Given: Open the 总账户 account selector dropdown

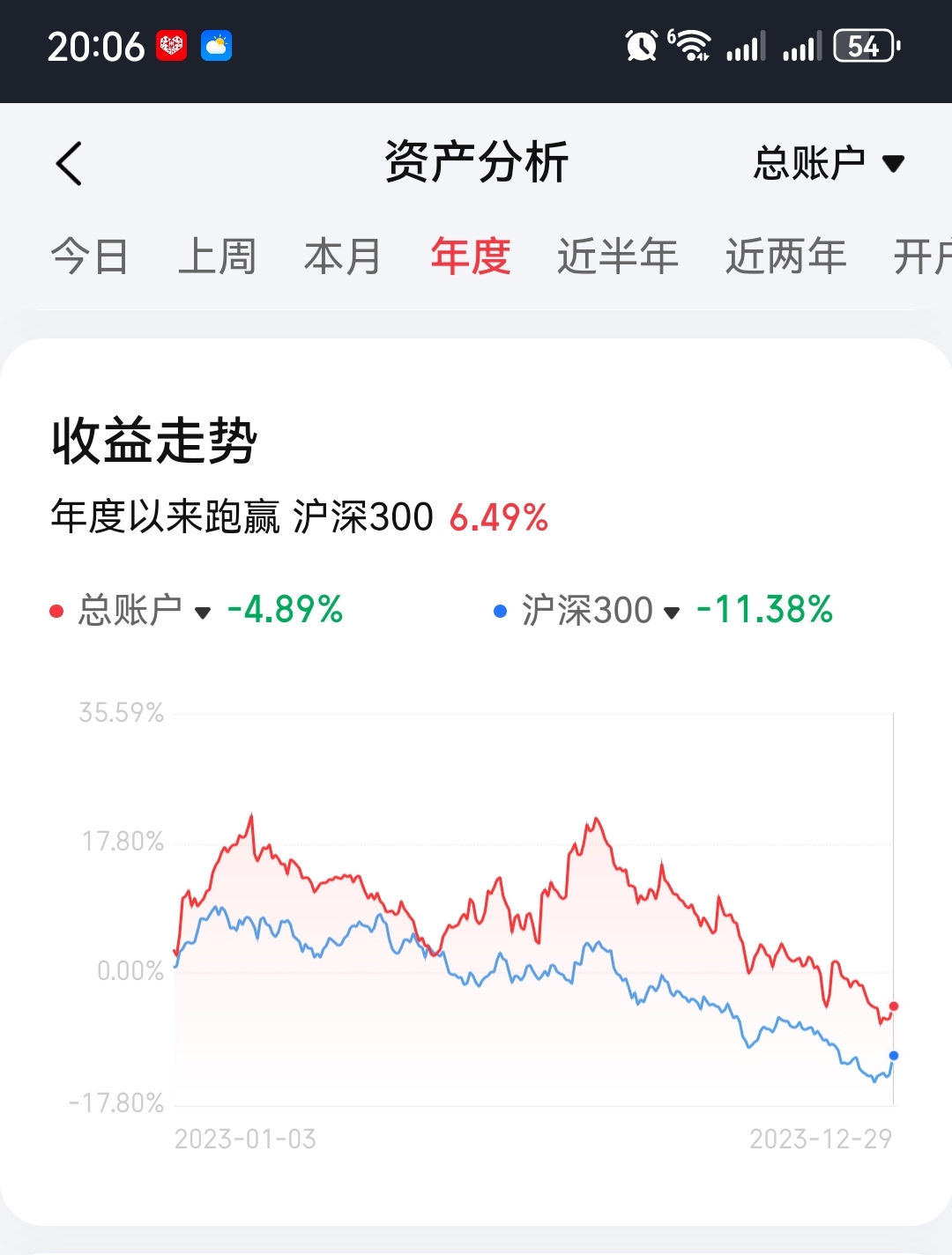Looking at the screenshot, I should click(829, 164).
